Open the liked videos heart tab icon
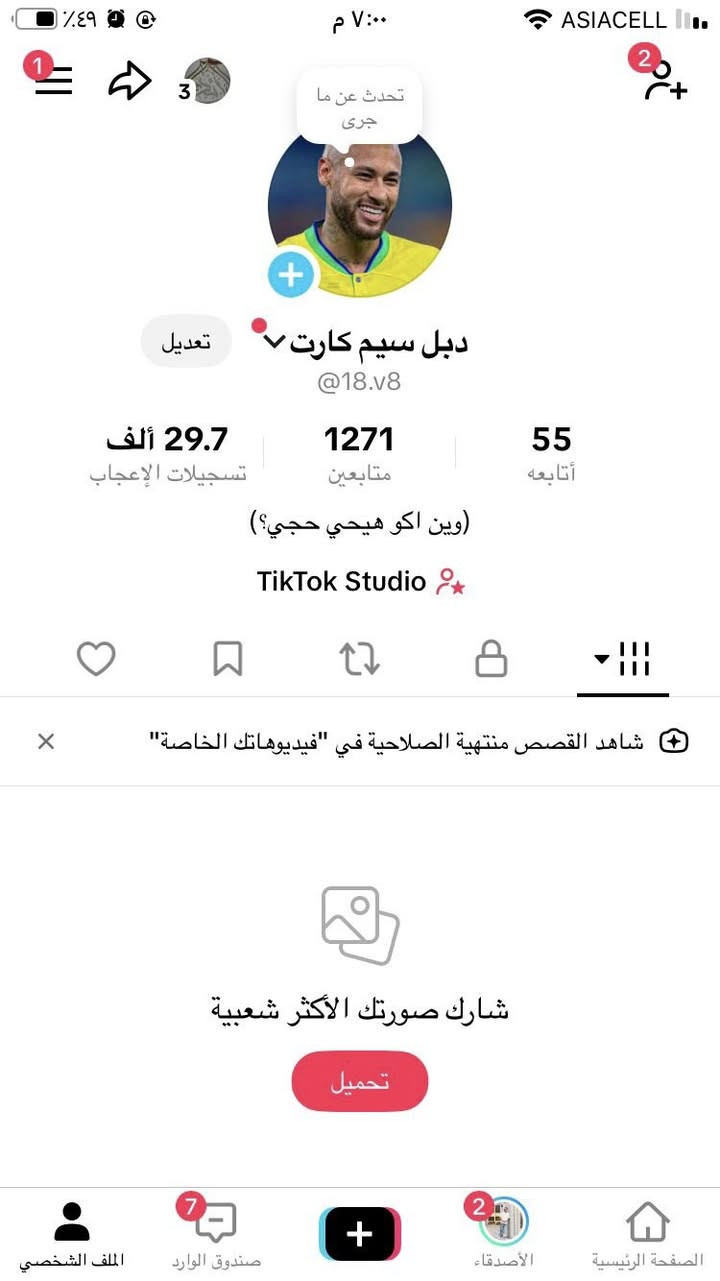The height and width of the screenshot is (1281, 720). tap(96, 658)
